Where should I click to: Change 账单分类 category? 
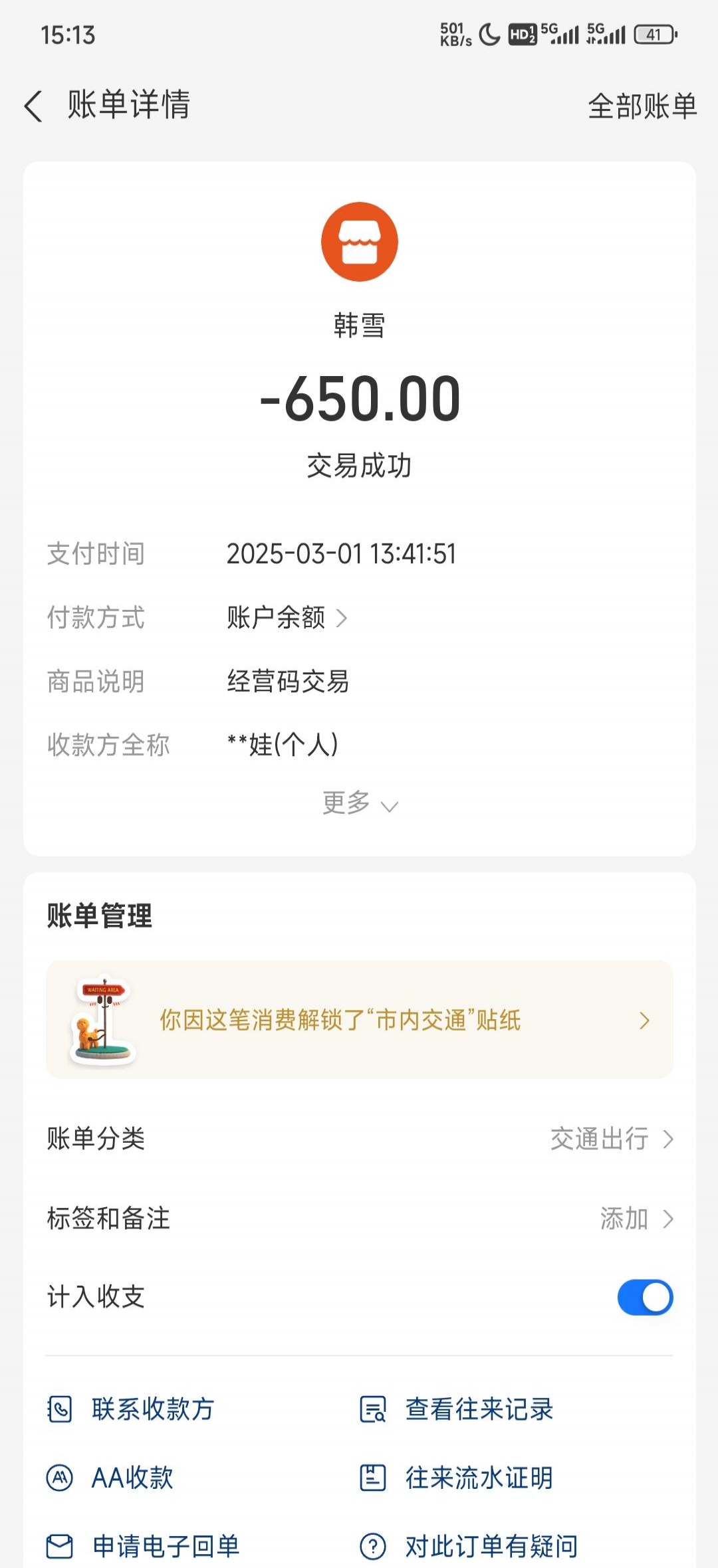610,1139
